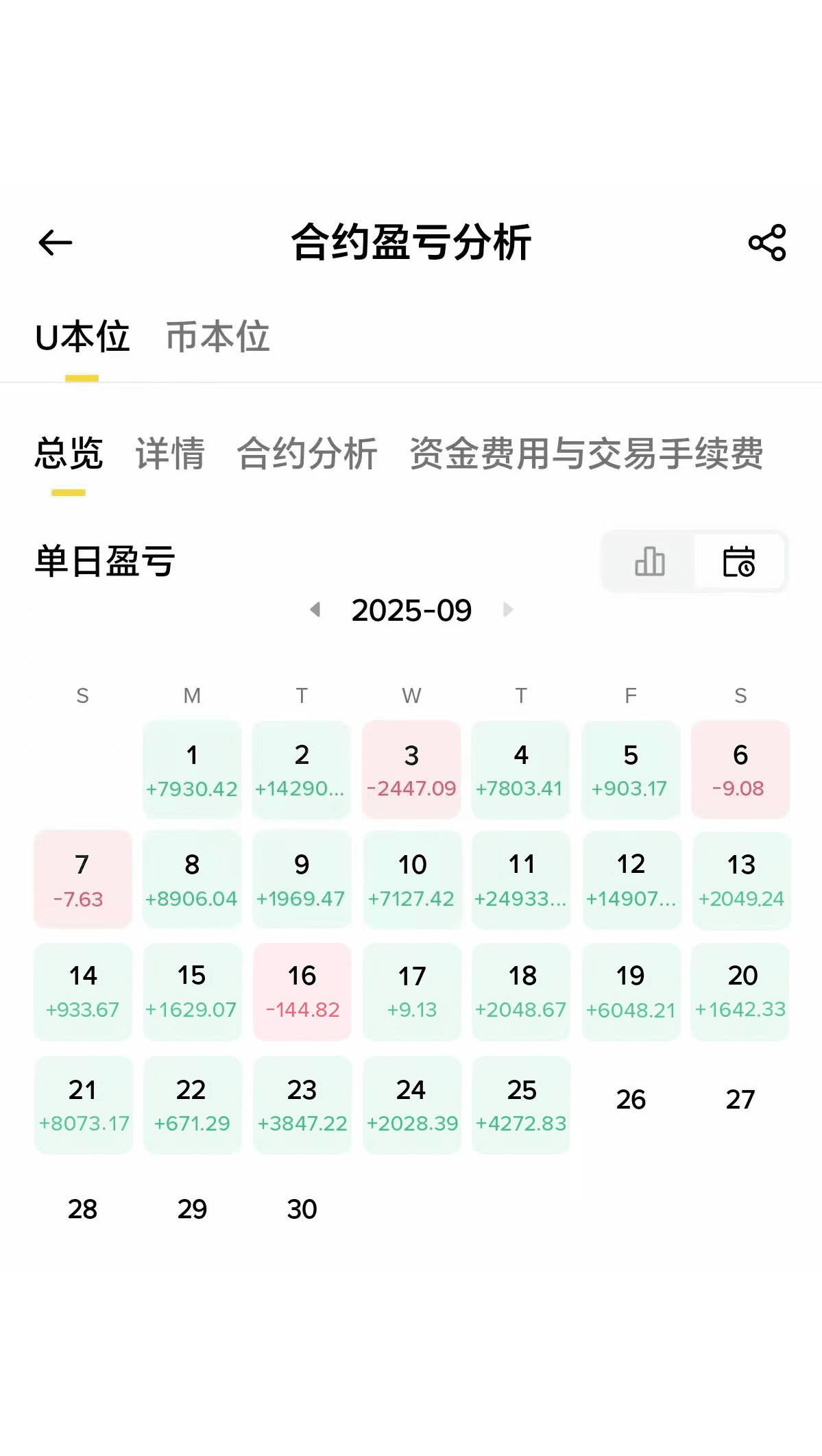Screen dimensions: 822x1456
Task: Open the 详情 tab
Action: pos(170,454)
